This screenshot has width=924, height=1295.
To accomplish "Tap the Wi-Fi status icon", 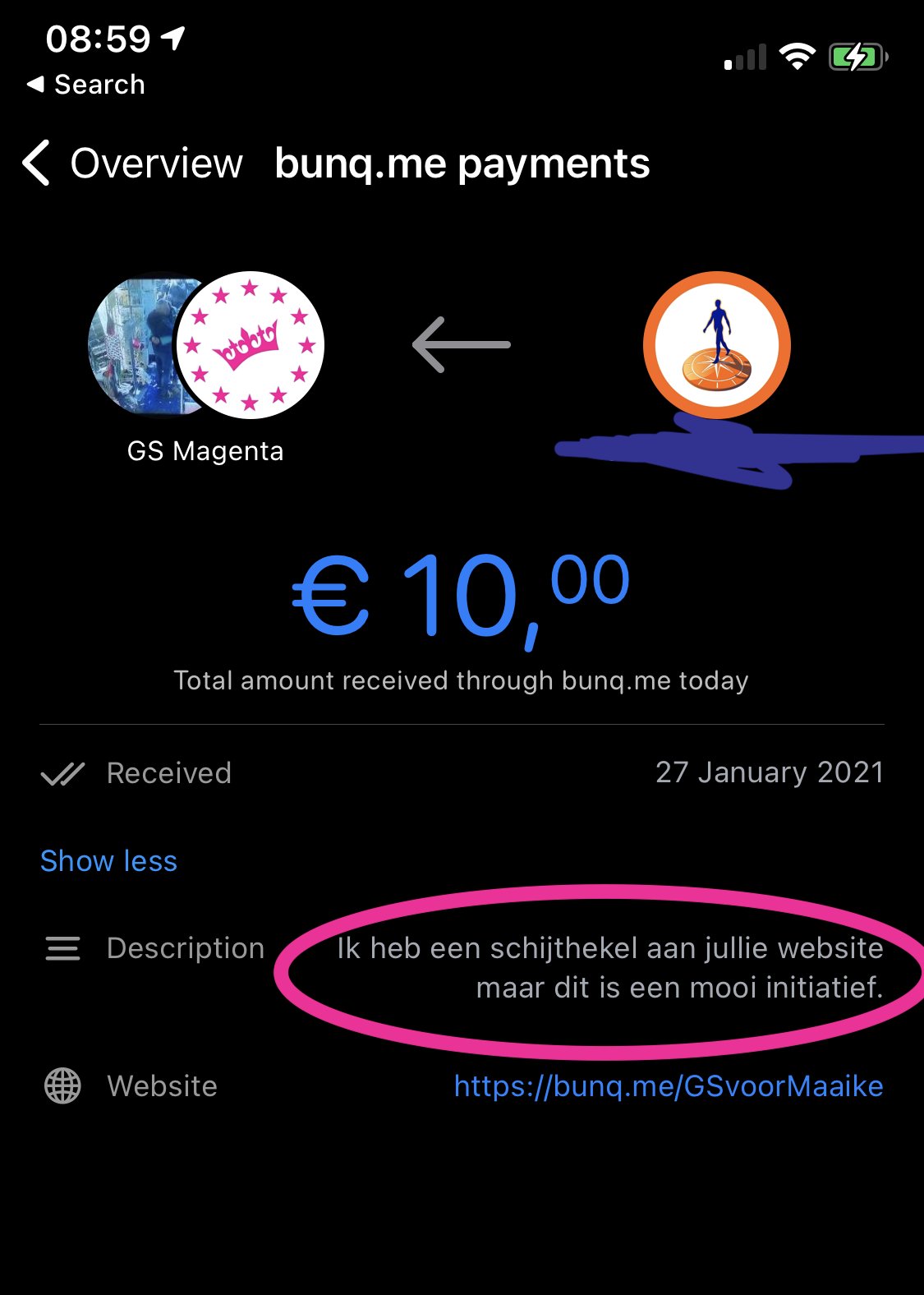I will click(795, 56).
